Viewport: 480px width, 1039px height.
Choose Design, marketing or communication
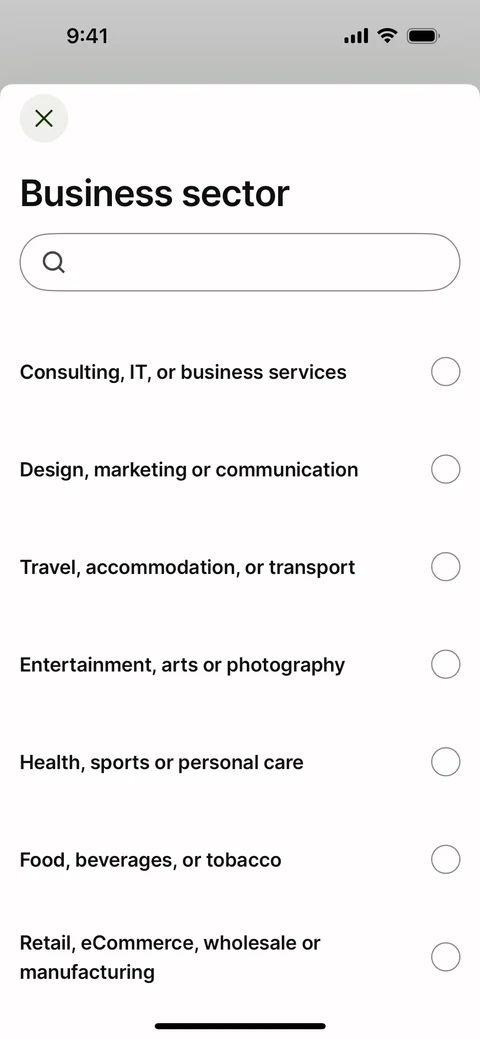(x=240, y=469)
